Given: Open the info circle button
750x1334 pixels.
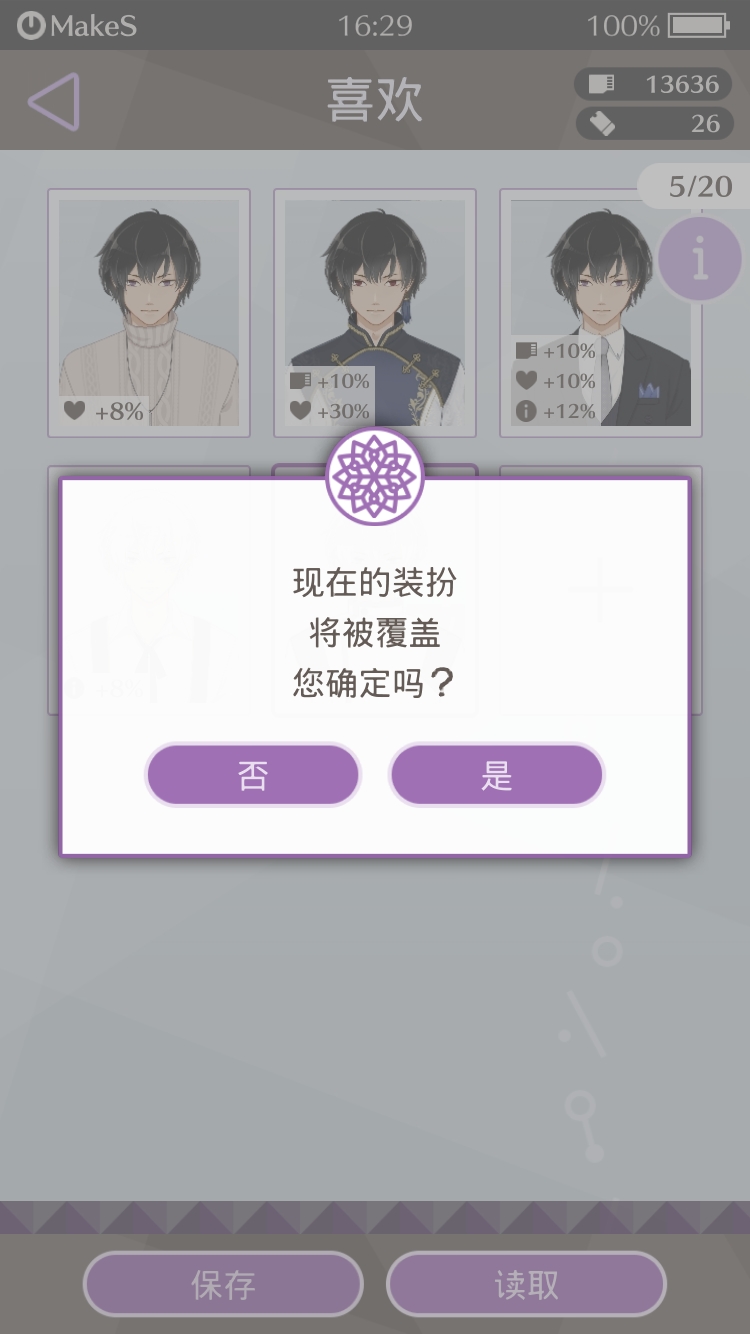Looking at the screenshot, I should (700, 259).
